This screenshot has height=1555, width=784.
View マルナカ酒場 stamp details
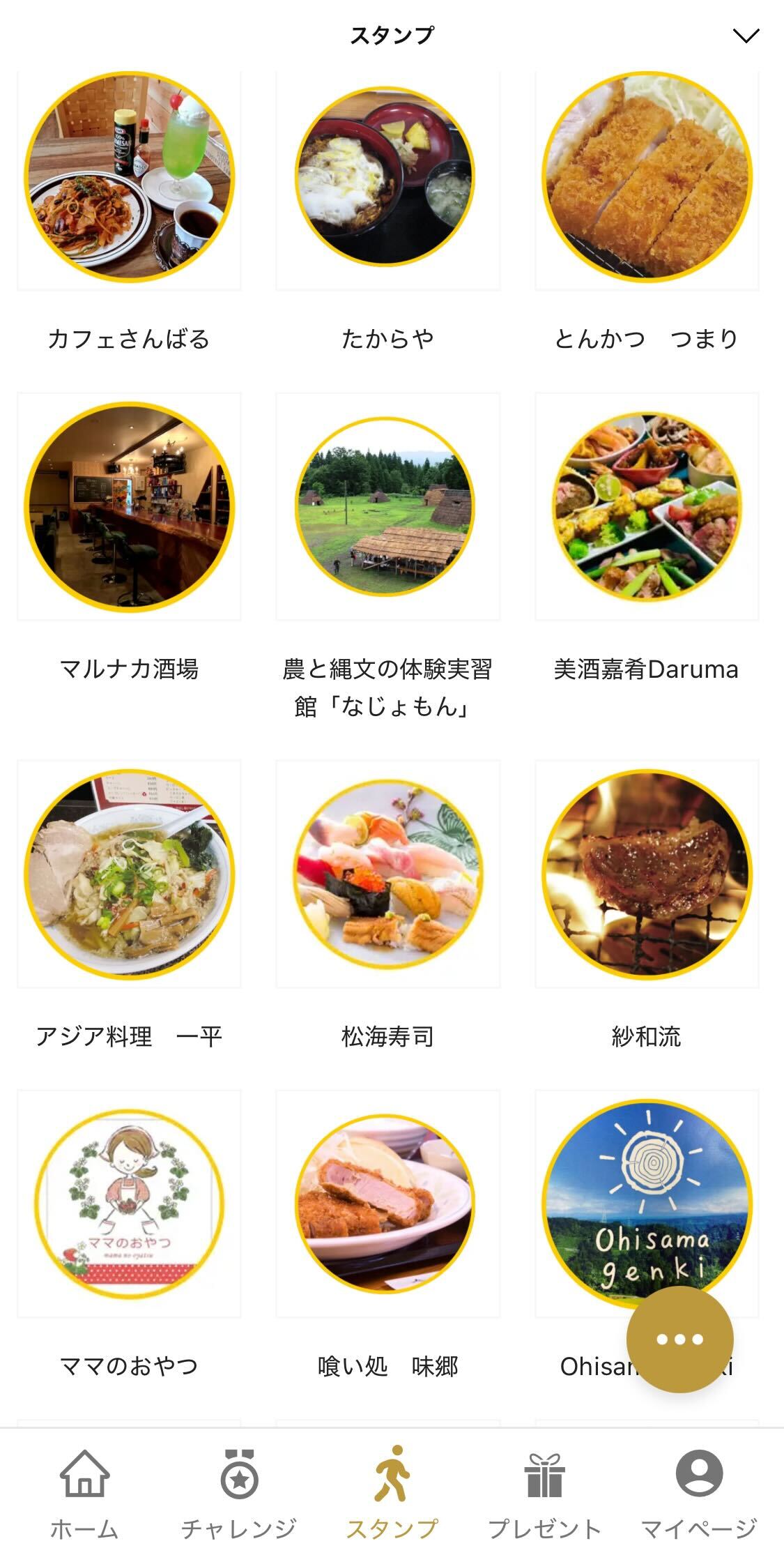tap(130, 507)
